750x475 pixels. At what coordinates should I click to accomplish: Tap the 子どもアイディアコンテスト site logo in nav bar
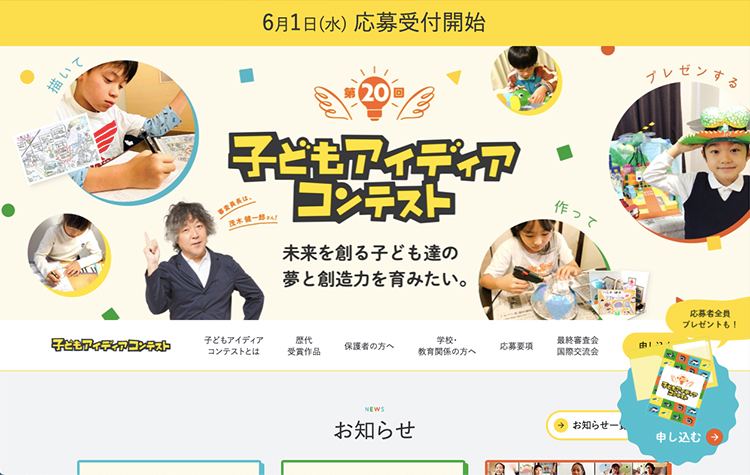(111, 345)
